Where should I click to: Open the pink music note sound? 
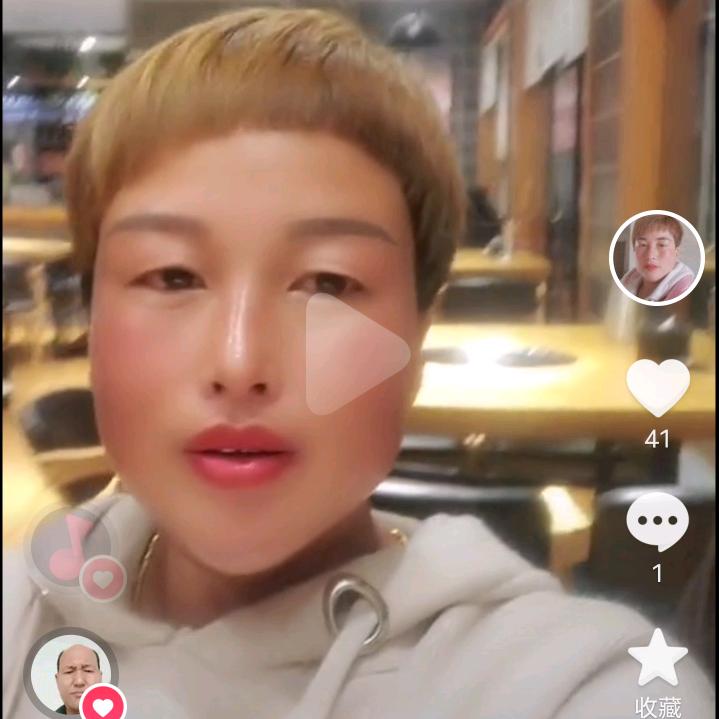[x=70, y=548]
